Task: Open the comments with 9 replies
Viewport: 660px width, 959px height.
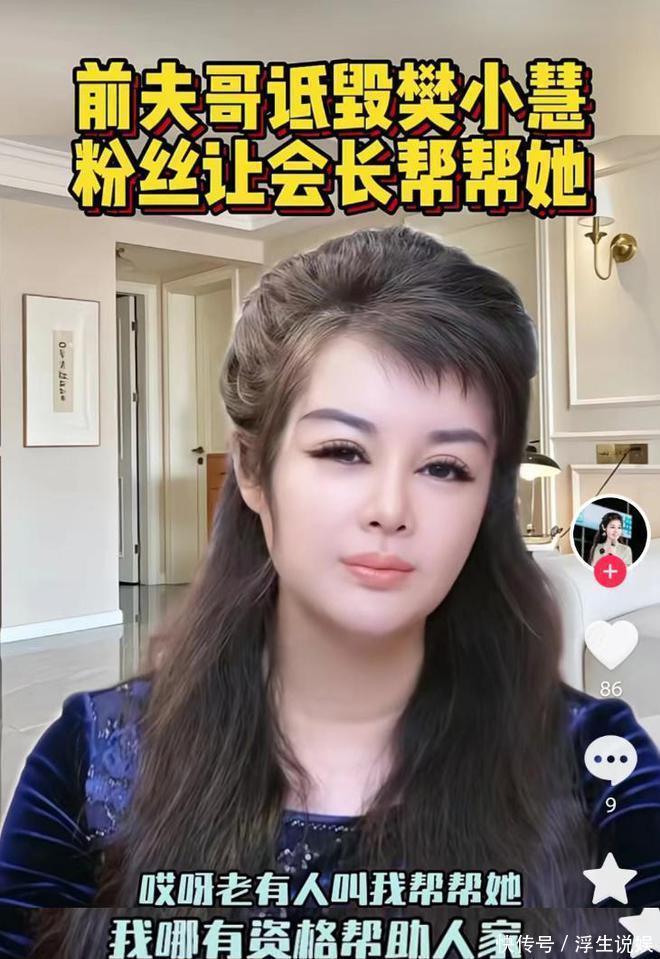Action: pos(610,760)
